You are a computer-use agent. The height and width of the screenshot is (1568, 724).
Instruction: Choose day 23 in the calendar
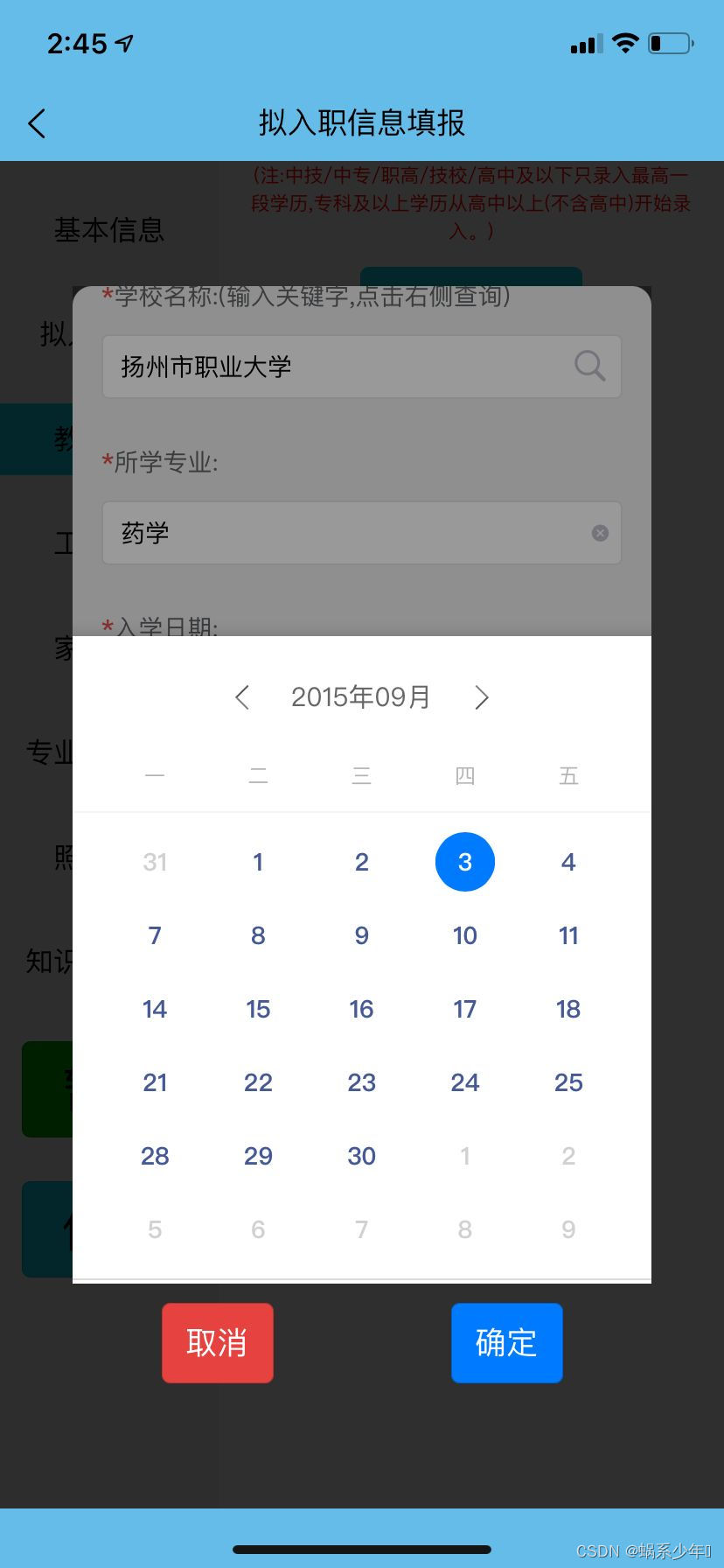click(361, 1082)
